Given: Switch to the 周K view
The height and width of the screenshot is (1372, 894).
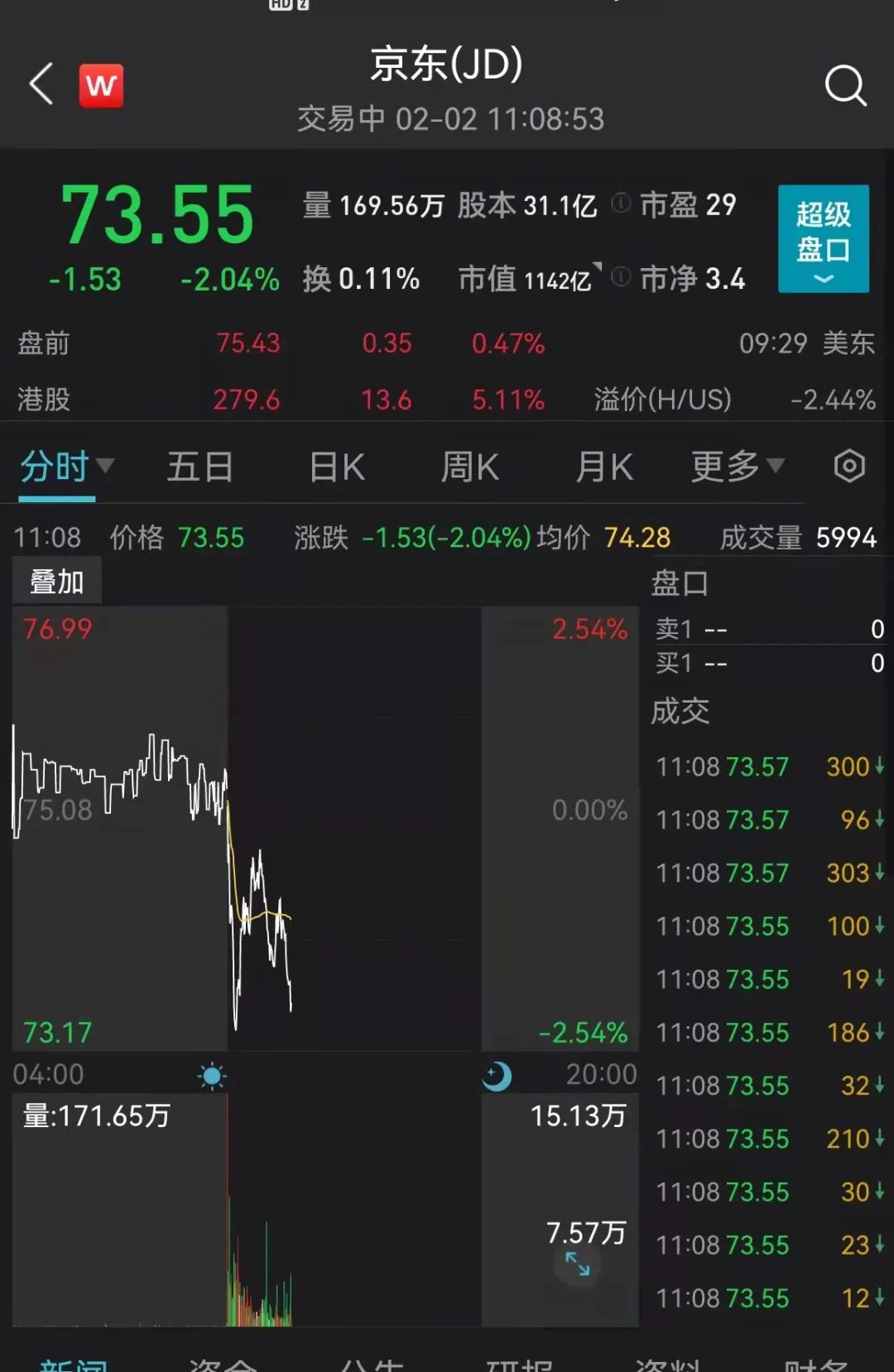Looking at the screenshot, I should pyautogui.click(x=470, y=468).
